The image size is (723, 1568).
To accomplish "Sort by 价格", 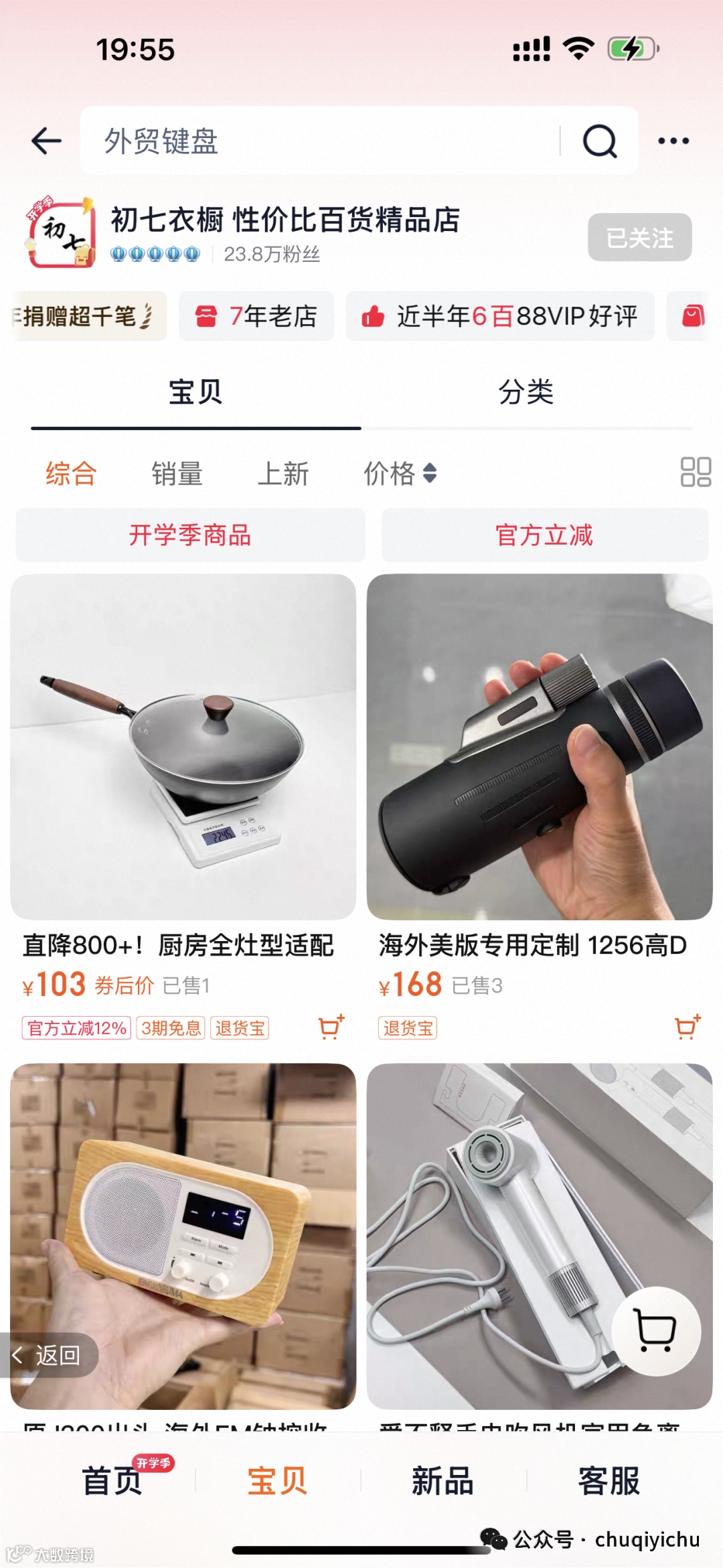I will point(400,474).
